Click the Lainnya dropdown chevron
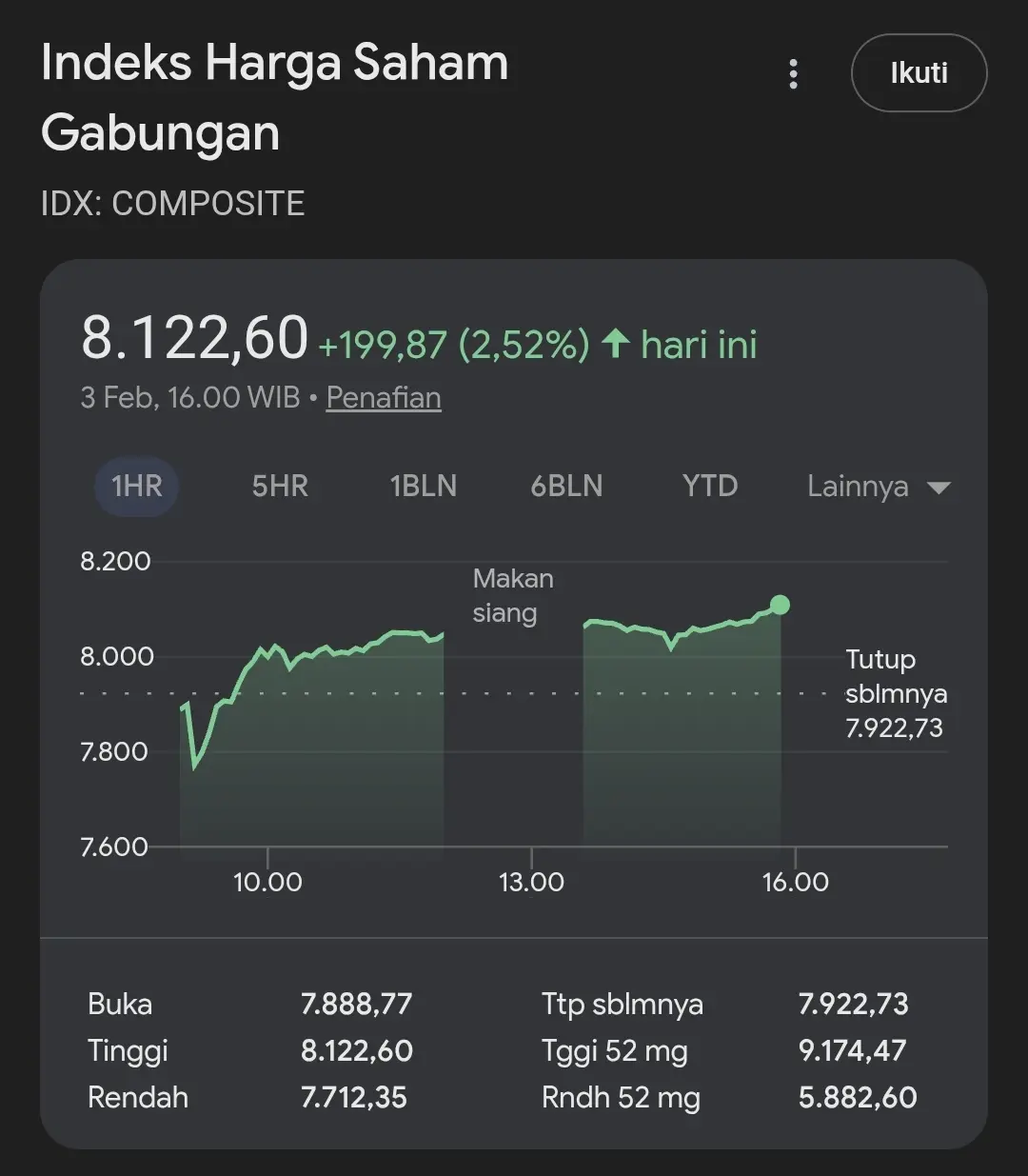The height and width of the screenshot is (1176, 1028). (939, 487)
